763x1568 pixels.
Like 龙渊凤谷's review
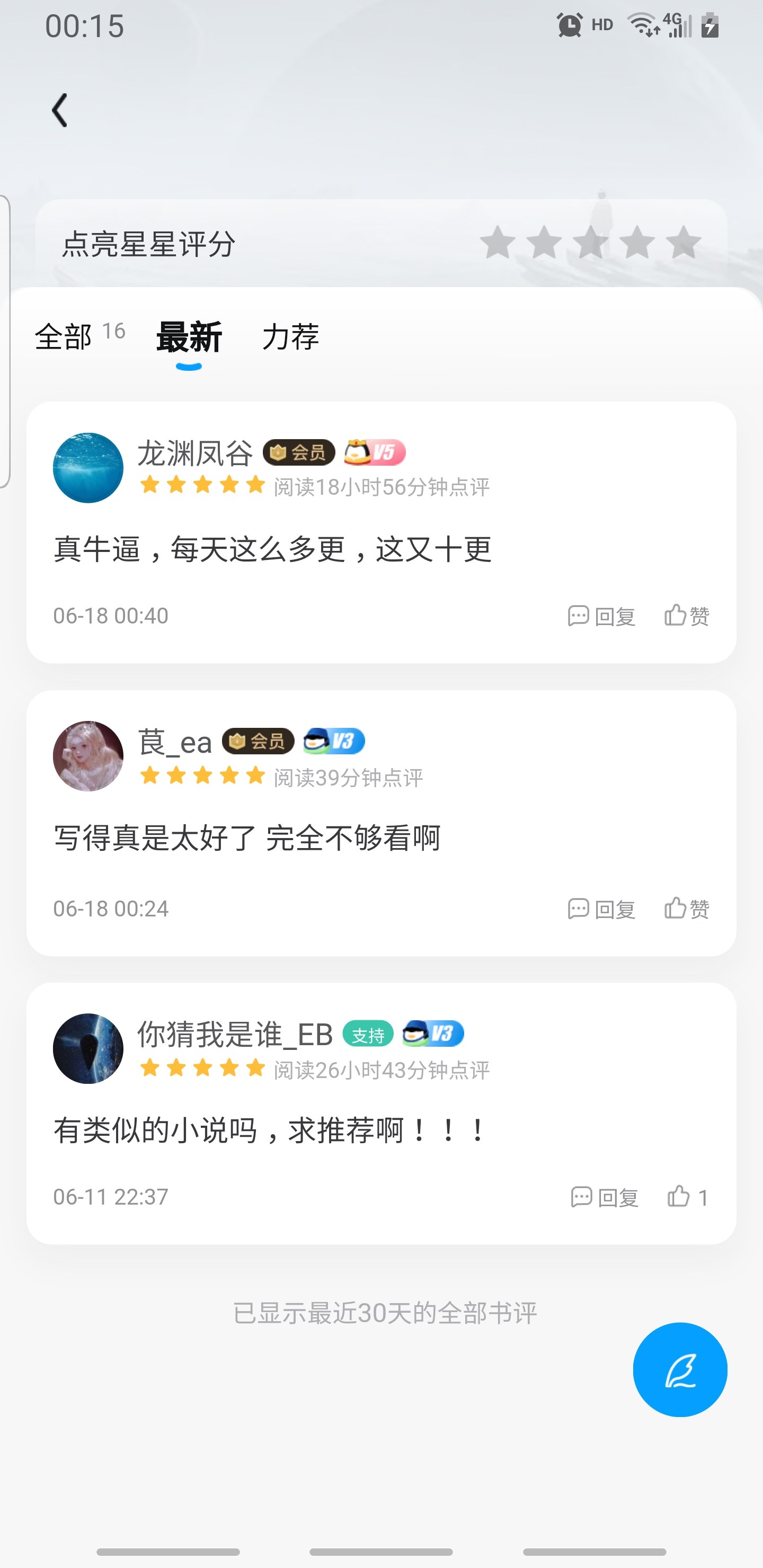coord(687,616)
